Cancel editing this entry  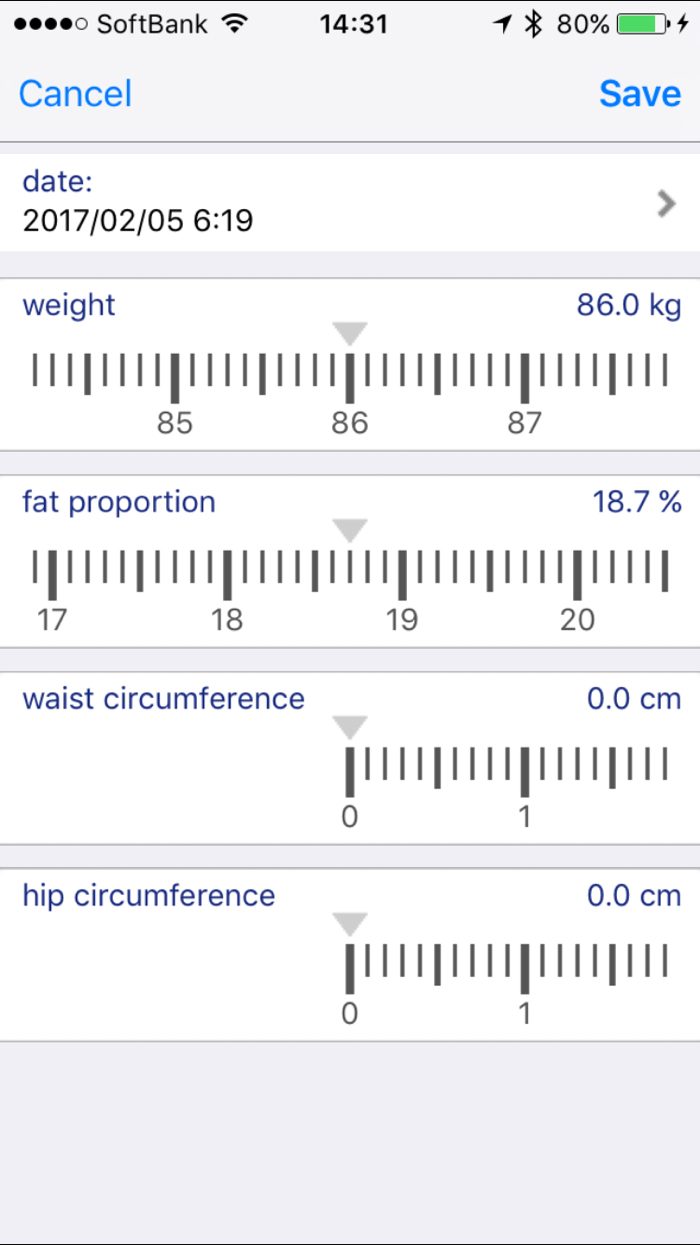coord(75,94)
